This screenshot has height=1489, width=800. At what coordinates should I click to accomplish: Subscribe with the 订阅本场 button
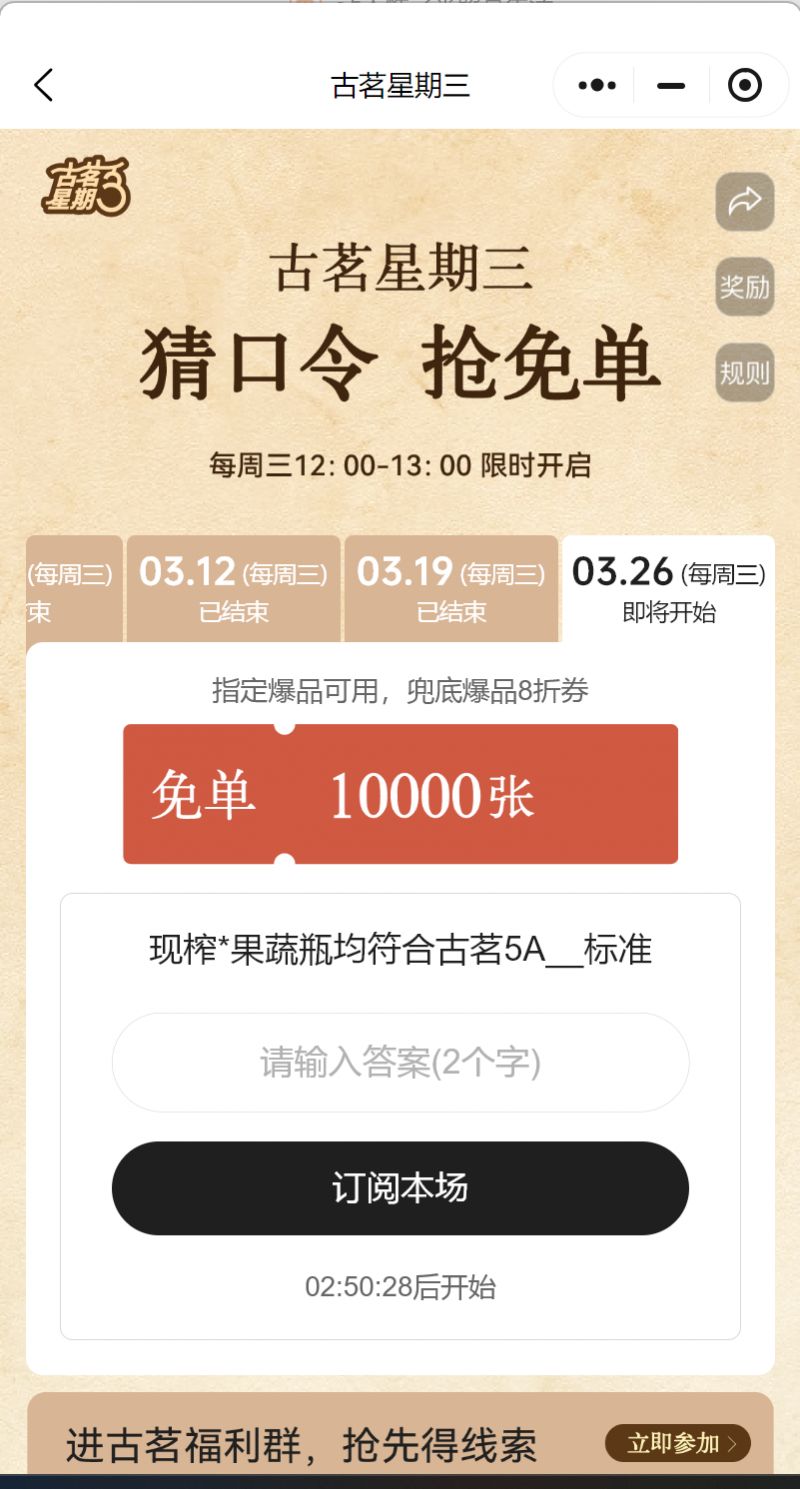click(400, 1188)
